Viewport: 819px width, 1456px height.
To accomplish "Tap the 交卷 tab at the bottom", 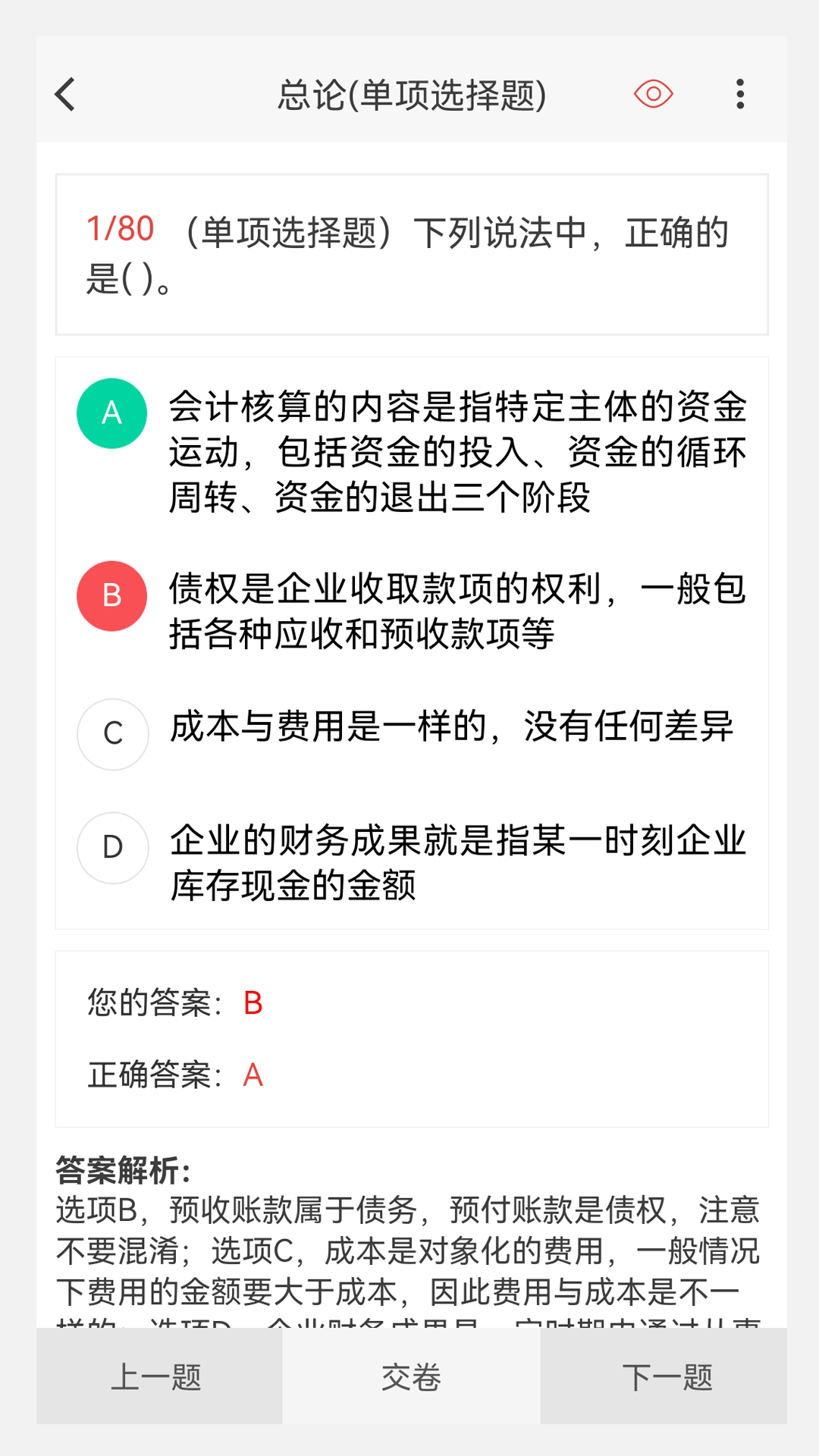I will coord(409,1376).
